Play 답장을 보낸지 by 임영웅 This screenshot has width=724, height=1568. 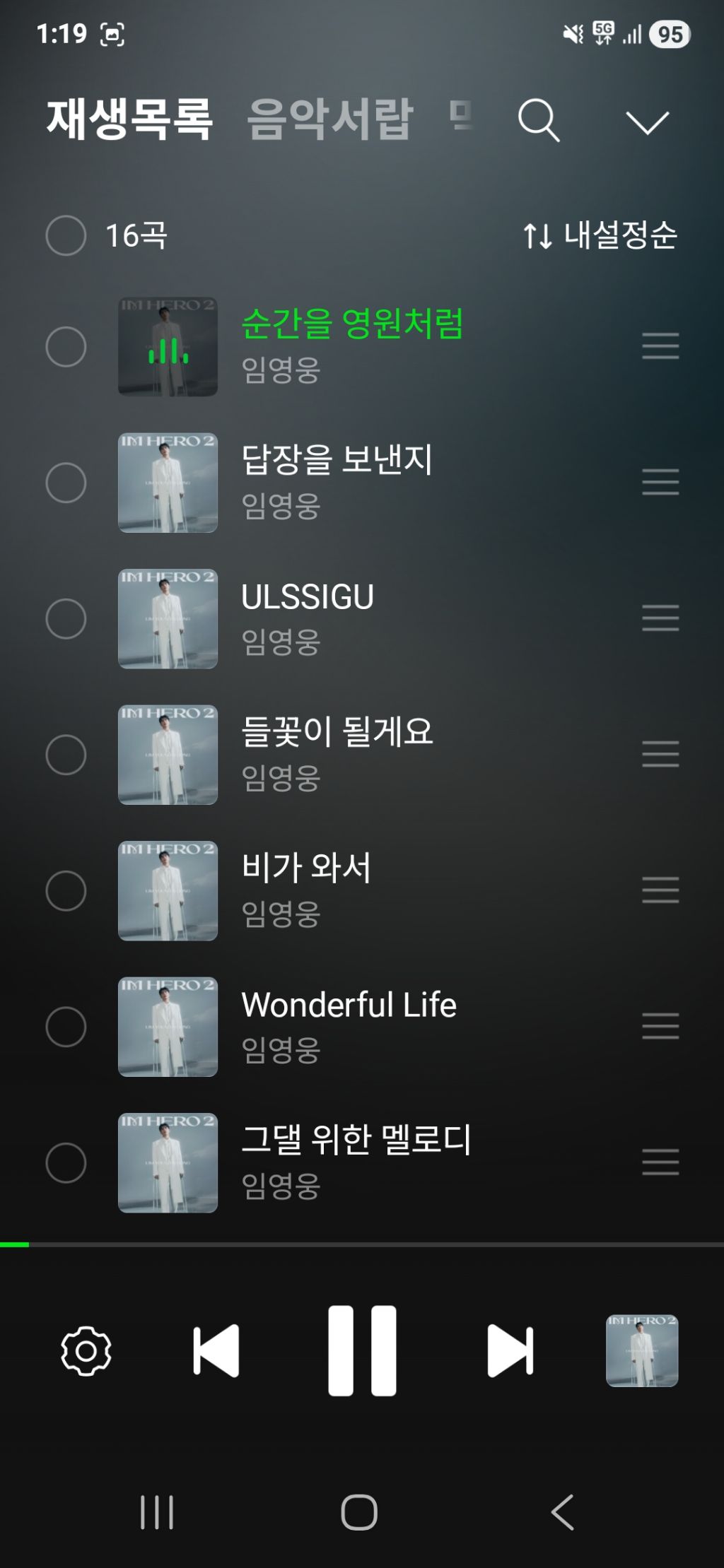click(337, 460)
